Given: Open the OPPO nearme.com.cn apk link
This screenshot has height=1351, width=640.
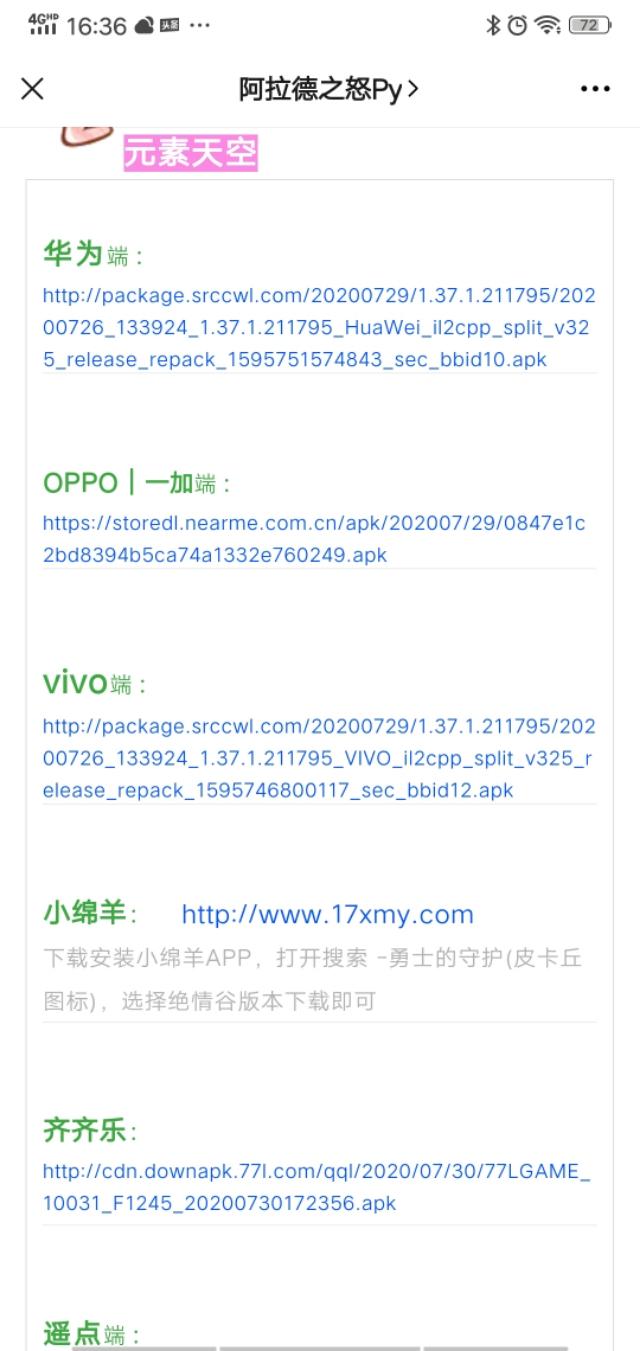Looking at the screenshot, I should click(x=314, y=539).
